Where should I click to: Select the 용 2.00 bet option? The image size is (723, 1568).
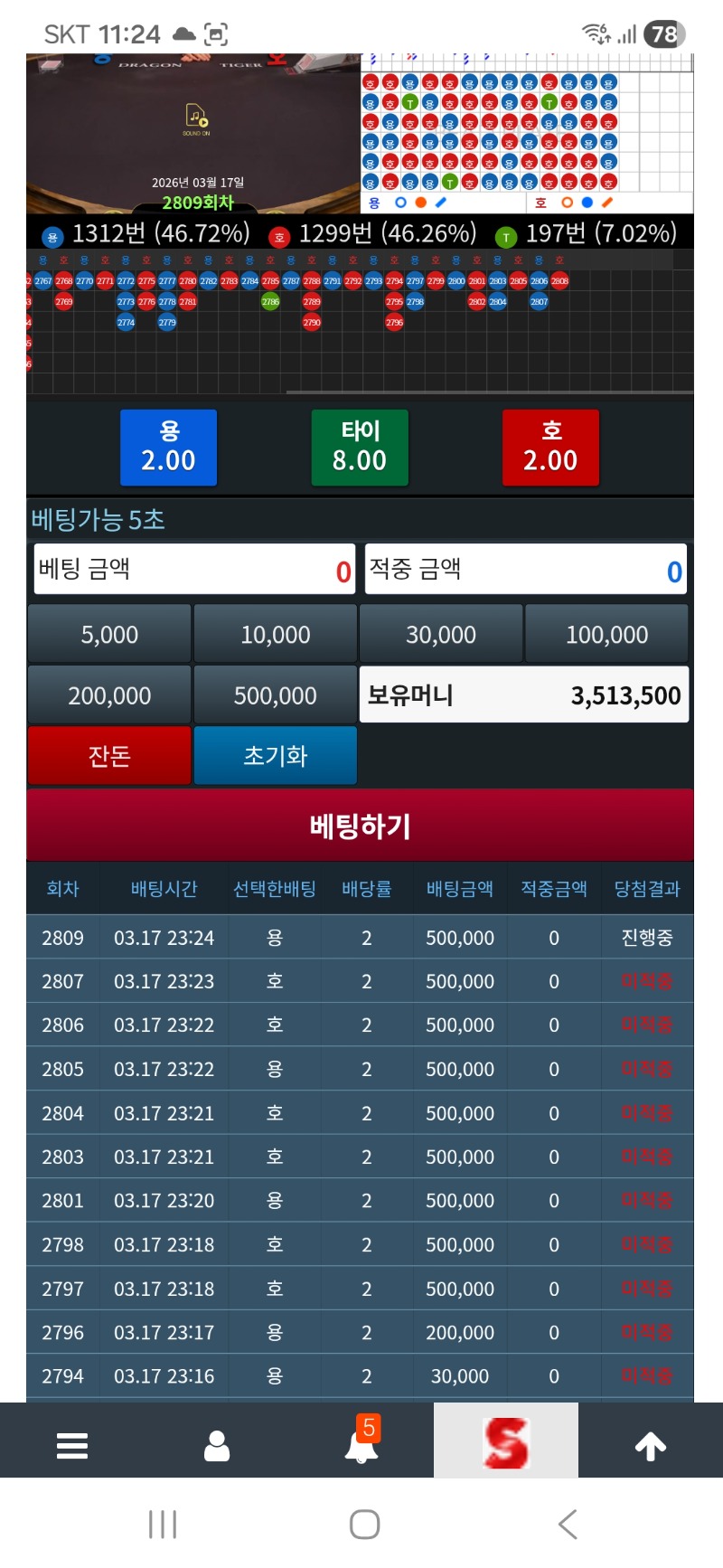click(x=169, y=448)
